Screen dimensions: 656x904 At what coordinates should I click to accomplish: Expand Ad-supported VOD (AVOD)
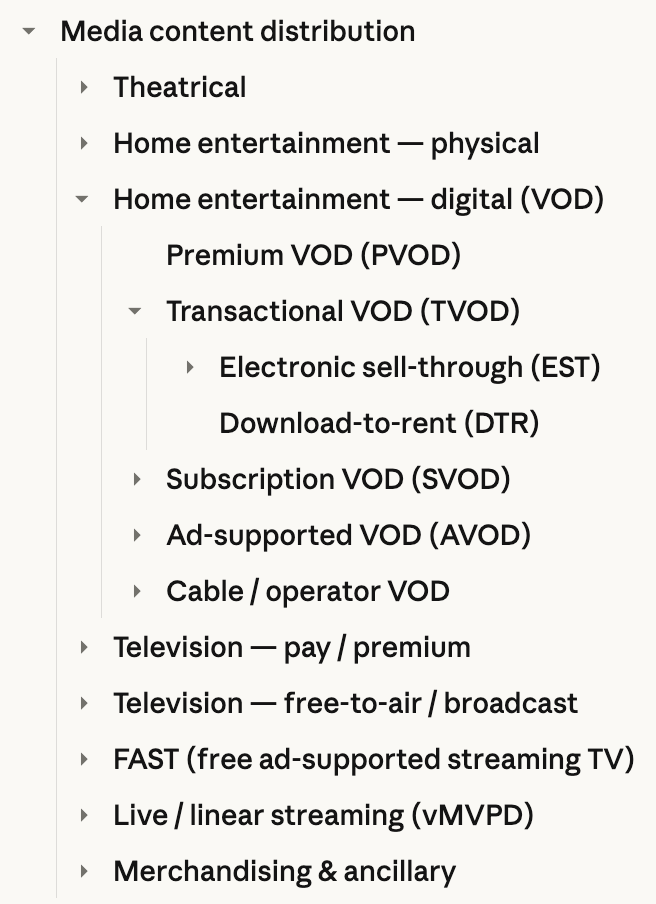click(137, 535)
